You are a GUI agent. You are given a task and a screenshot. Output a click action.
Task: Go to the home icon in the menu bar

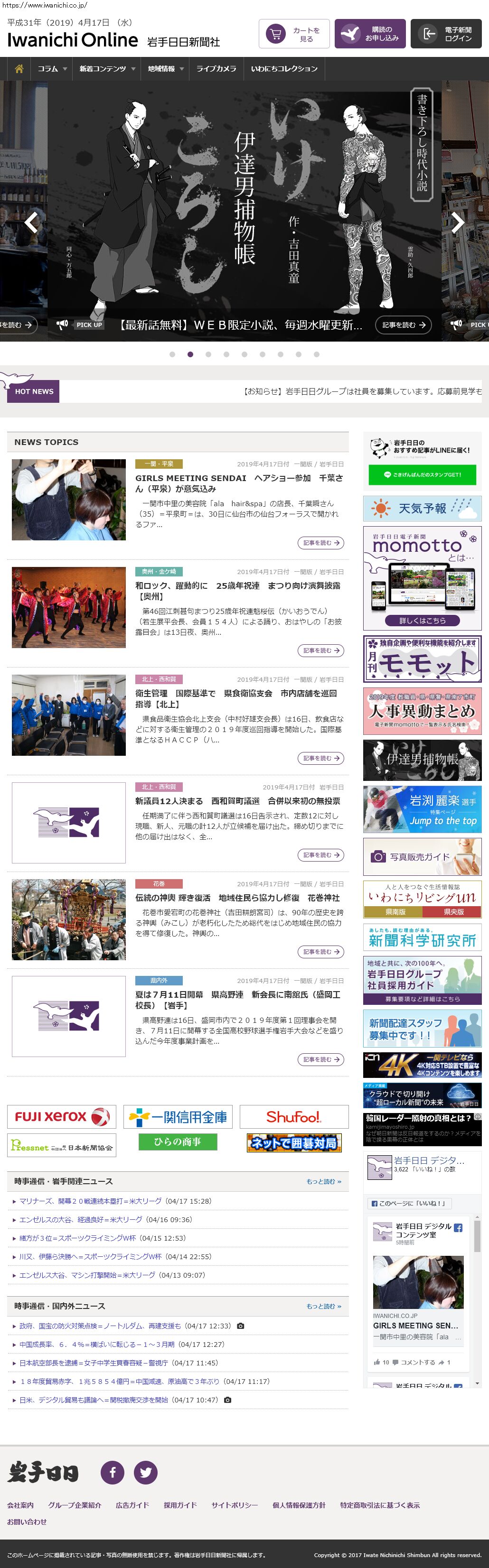coord(19,69)
